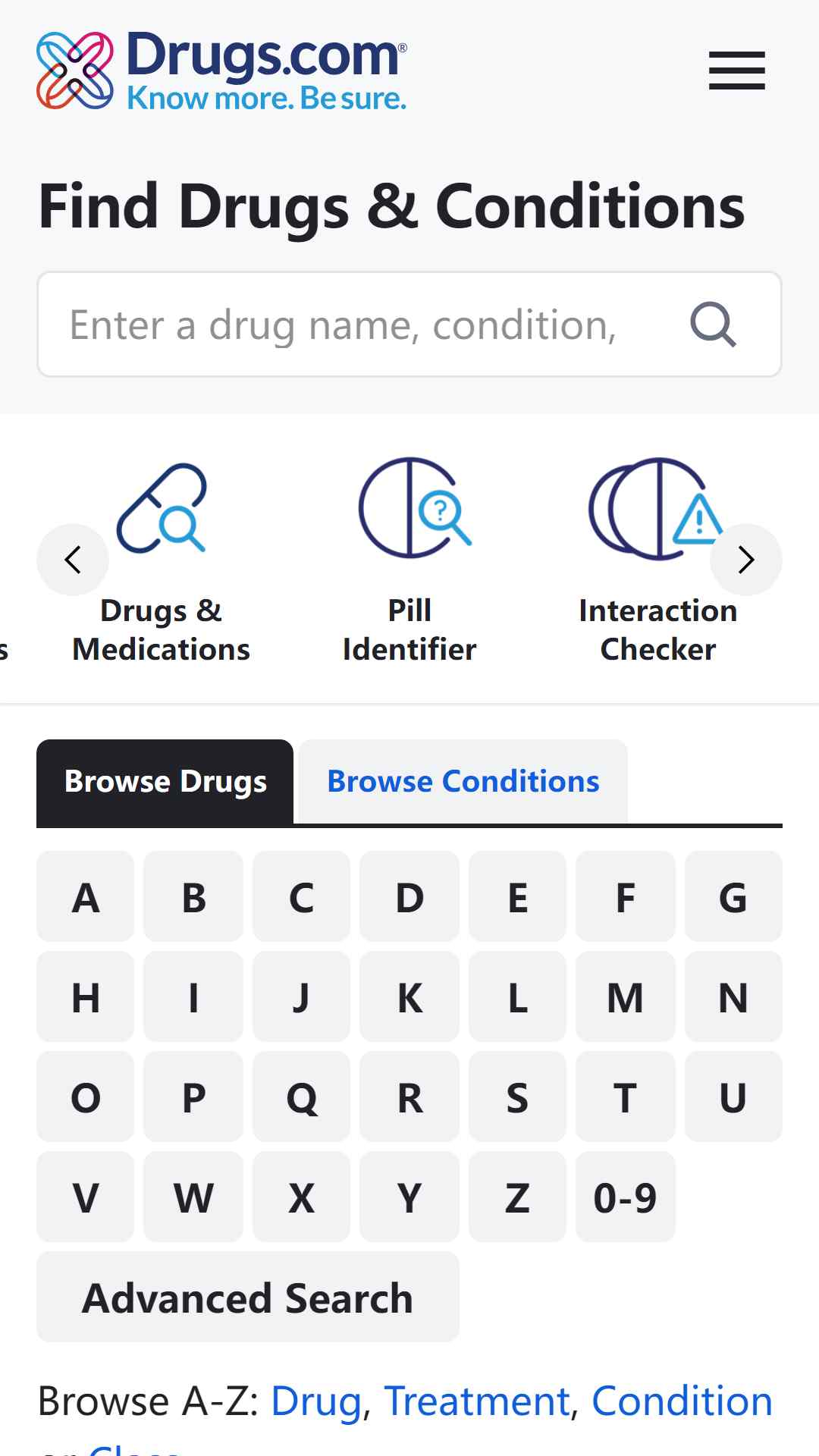Follow the Drug A-Z link

(x=316, y=1401)
